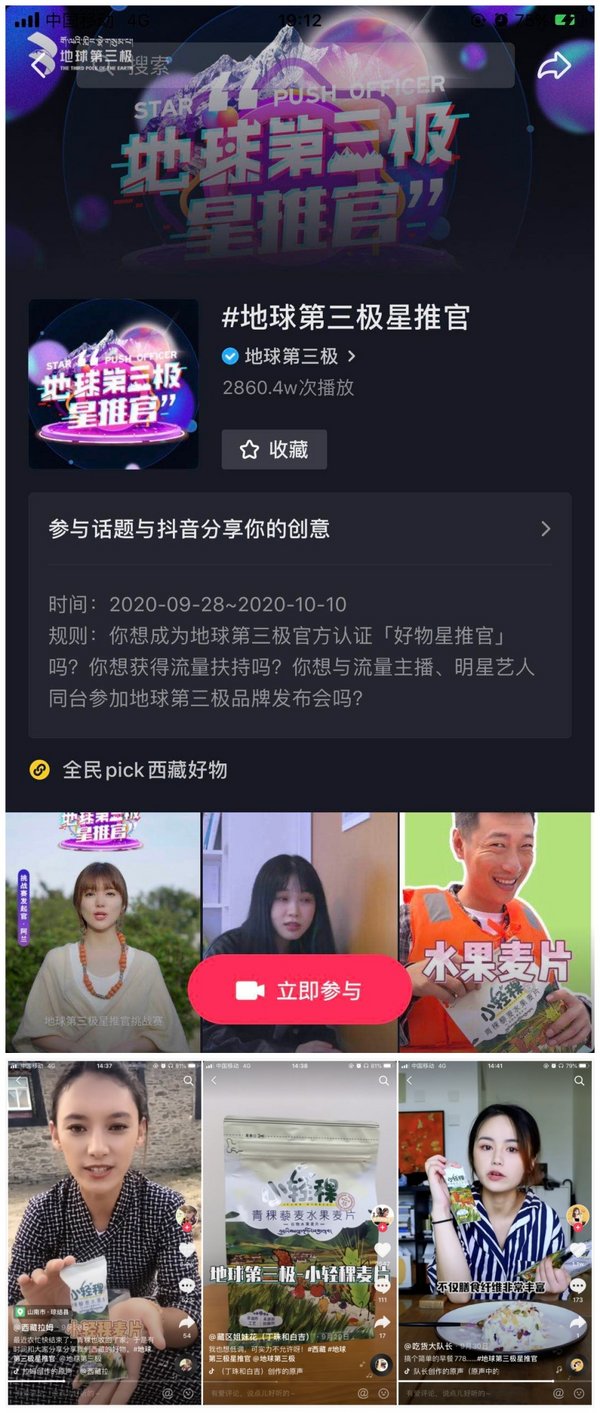Viewport: 600px width, 1413px height.
Task: Expand the 参与话题与抖音分享你的创意 row
Action: pos(299,529)
